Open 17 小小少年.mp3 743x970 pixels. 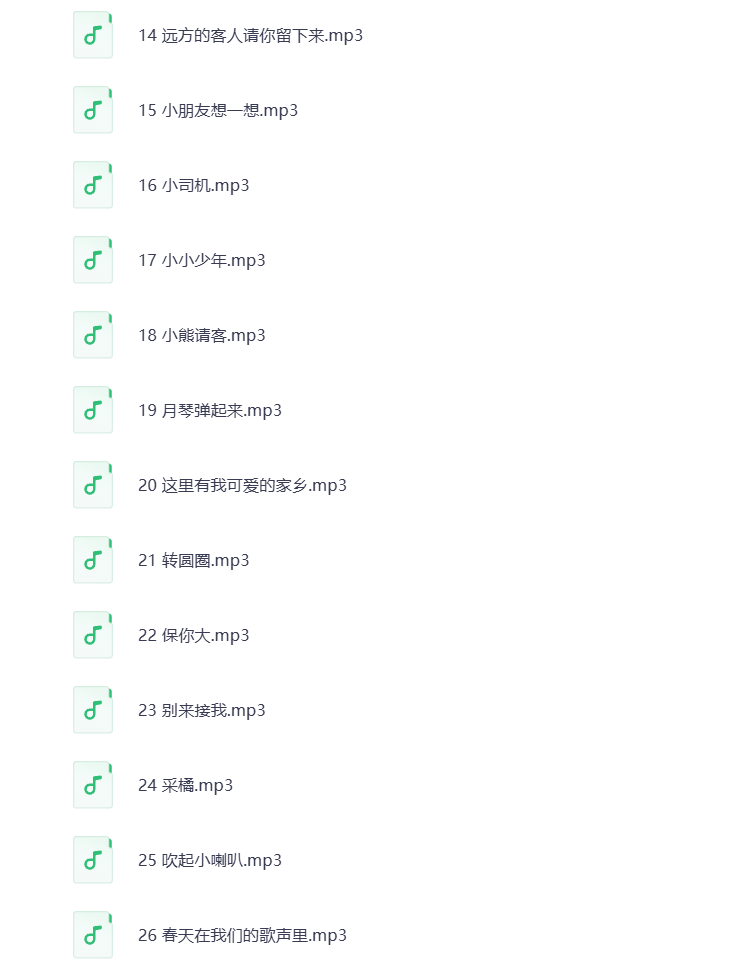pyautogui.click(x=201, y=261)
